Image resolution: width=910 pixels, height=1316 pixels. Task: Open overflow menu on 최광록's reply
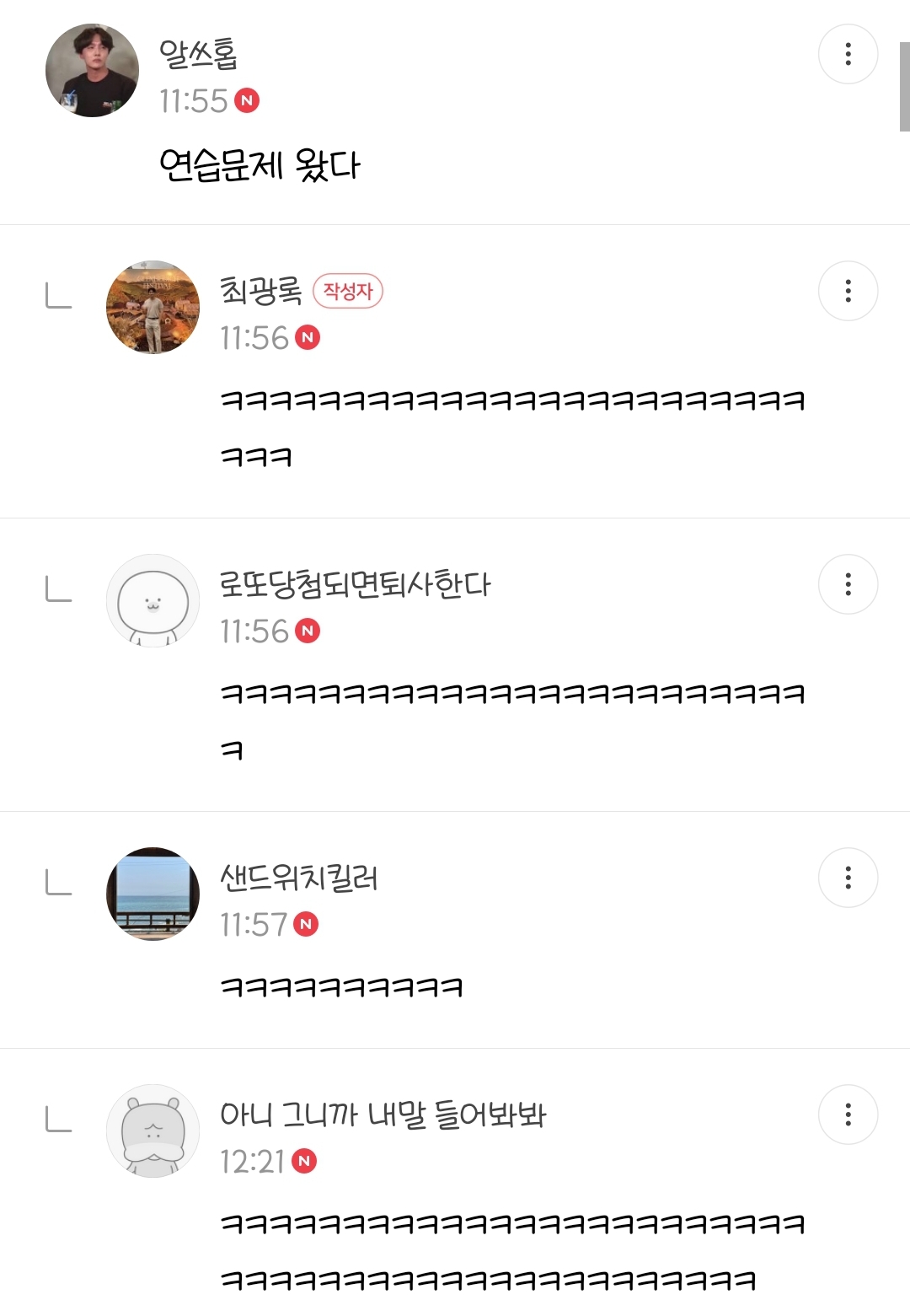pos(848,291)
